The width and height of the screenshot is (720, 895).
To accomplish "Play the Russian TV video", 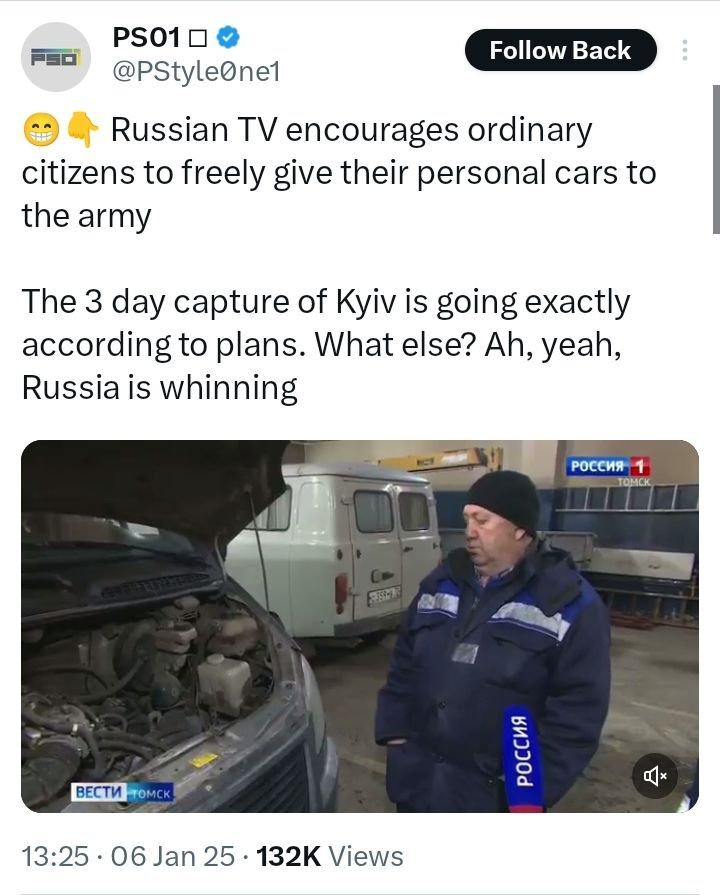I will click(360, 626).
